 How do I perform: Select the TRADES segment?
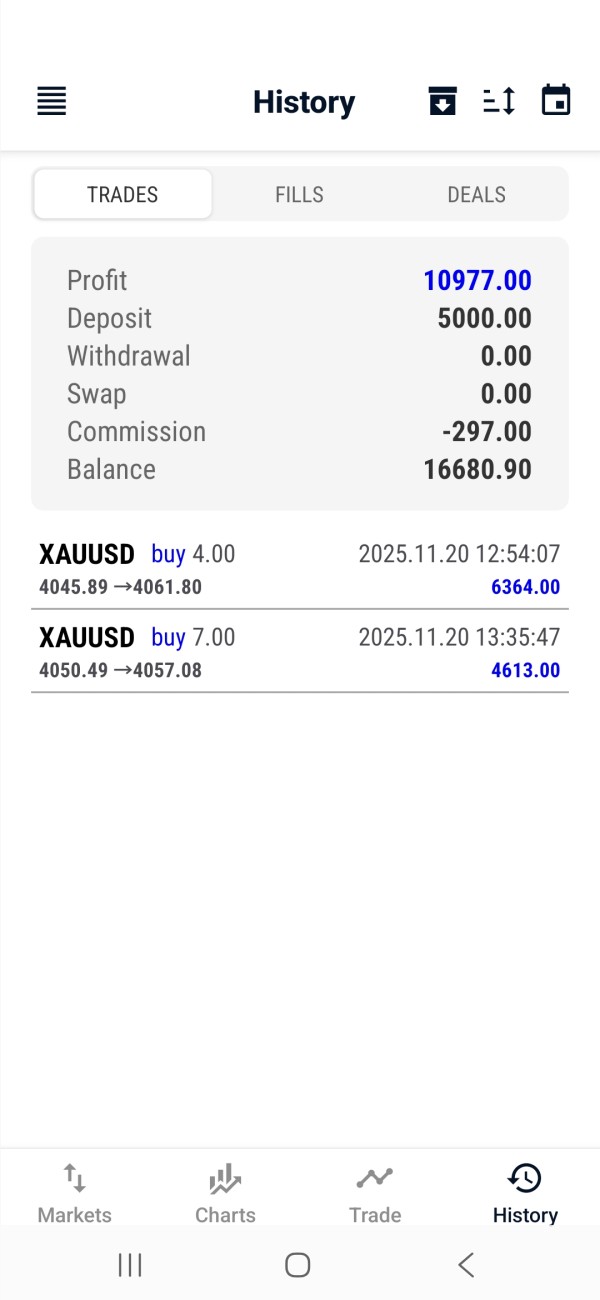(x=123, y=194)
